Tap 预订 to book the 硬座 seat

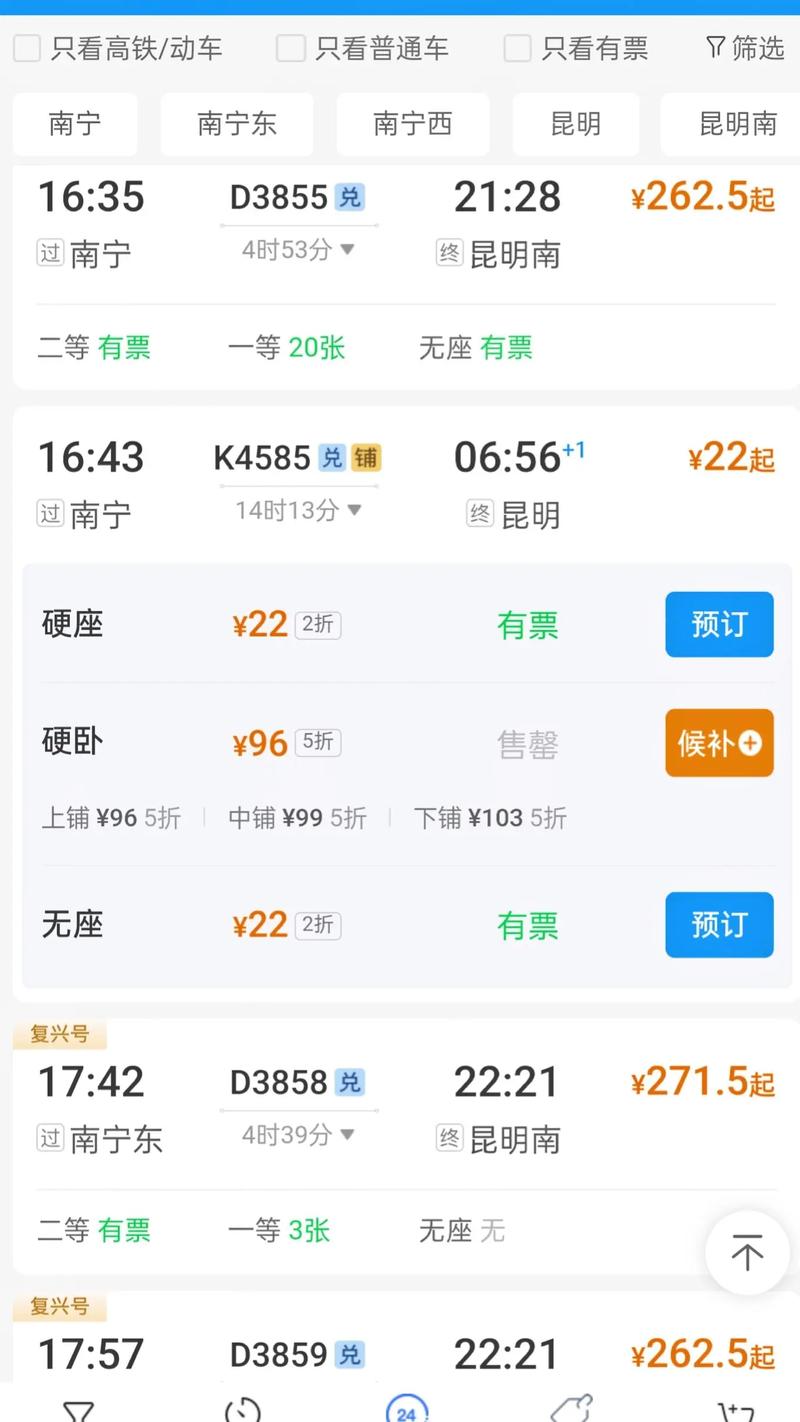click(x=719, y=624)
